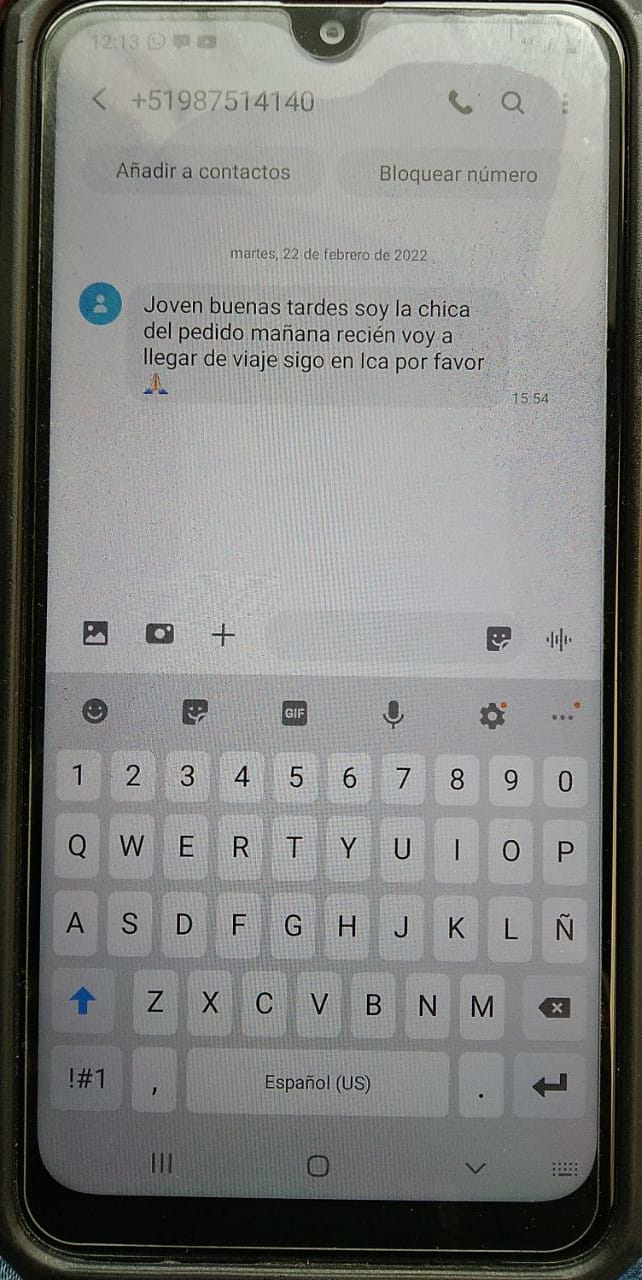Go back from the +51987514140 conversation
Screen dimensions: 642x1280
(x=98, y=101)
